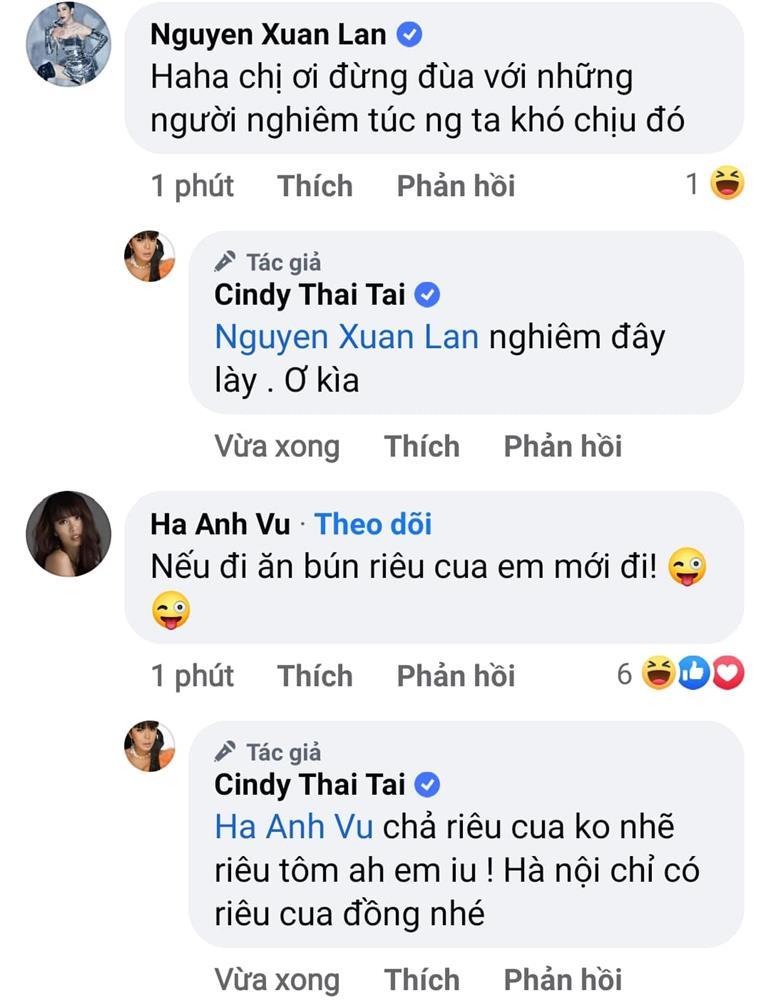This screenshot has width=770, height=1000.
Task: Click Theo dõi to follow Ha Anh Vu
Action: point(372,523)
